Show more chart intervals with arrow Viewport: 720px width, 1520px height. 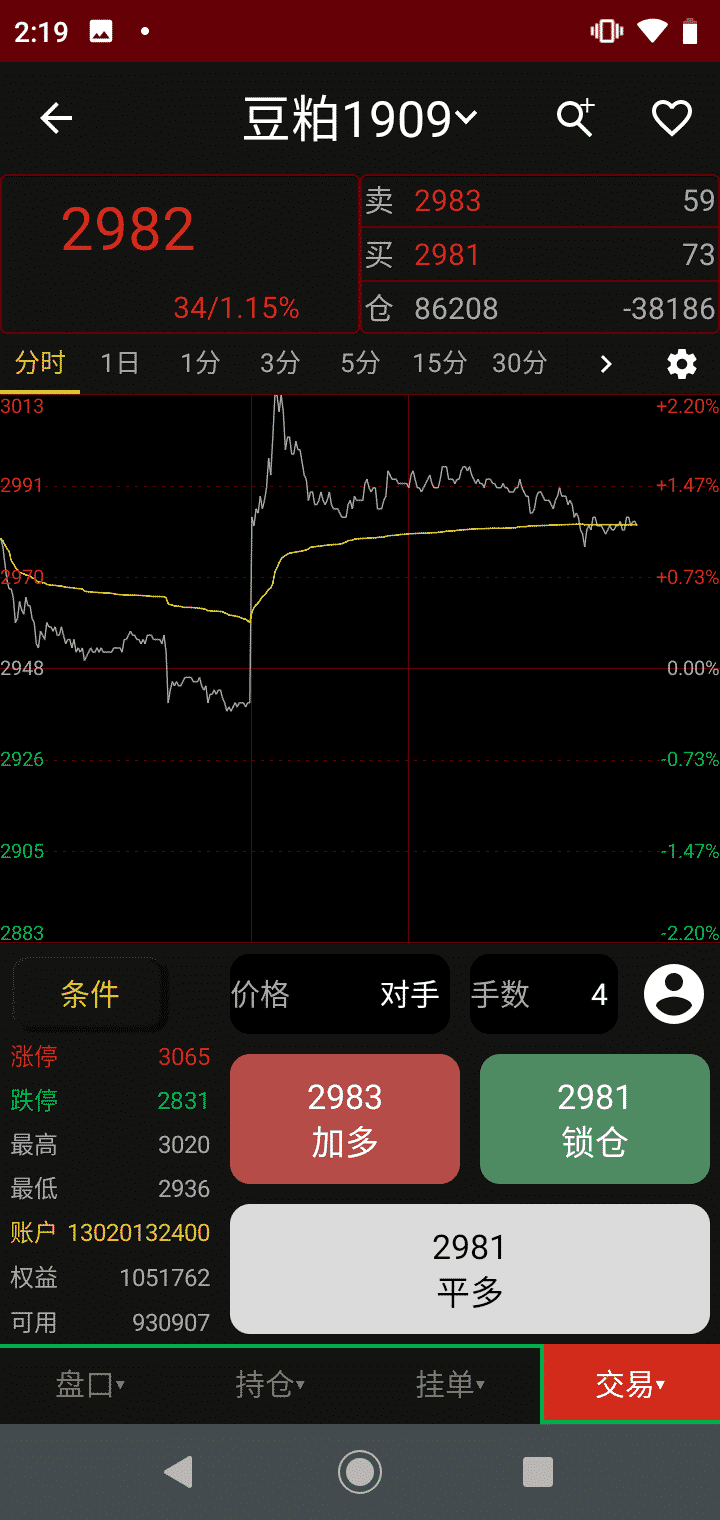tap(605, 364)
